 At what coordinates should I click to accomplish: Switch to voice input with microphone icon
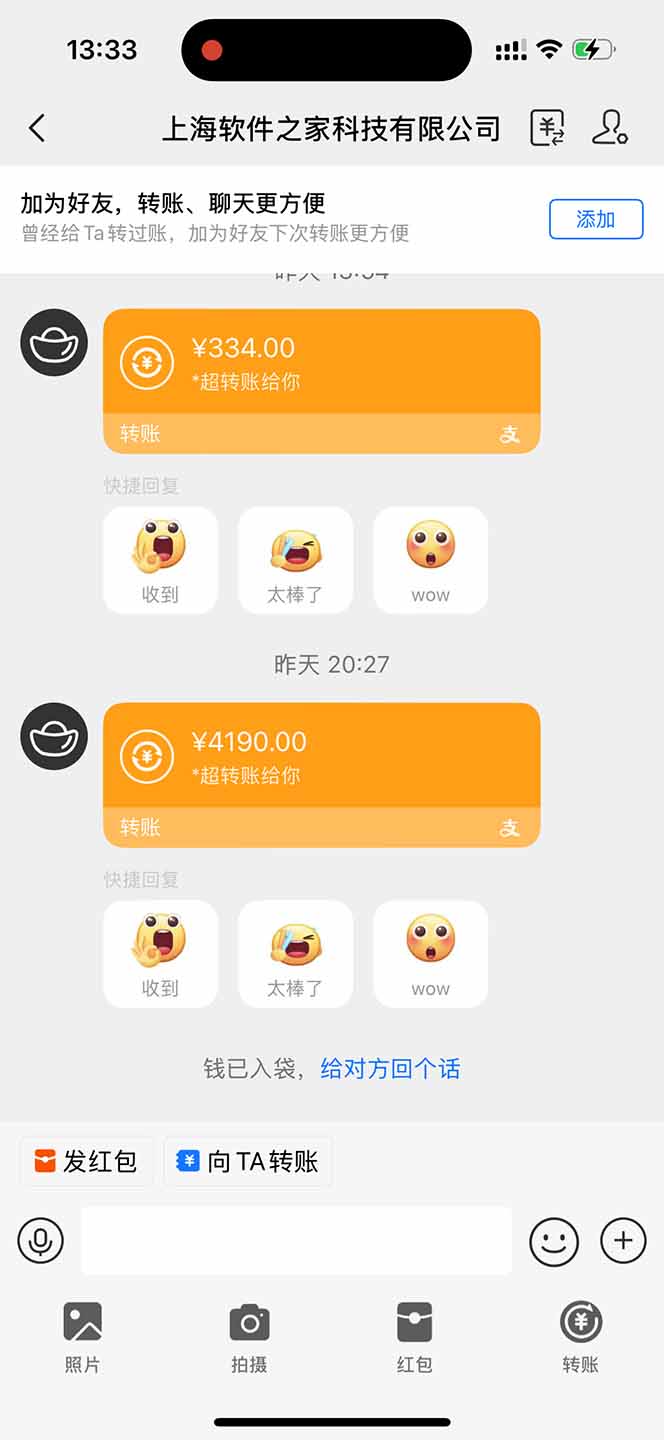(40, 1241)
